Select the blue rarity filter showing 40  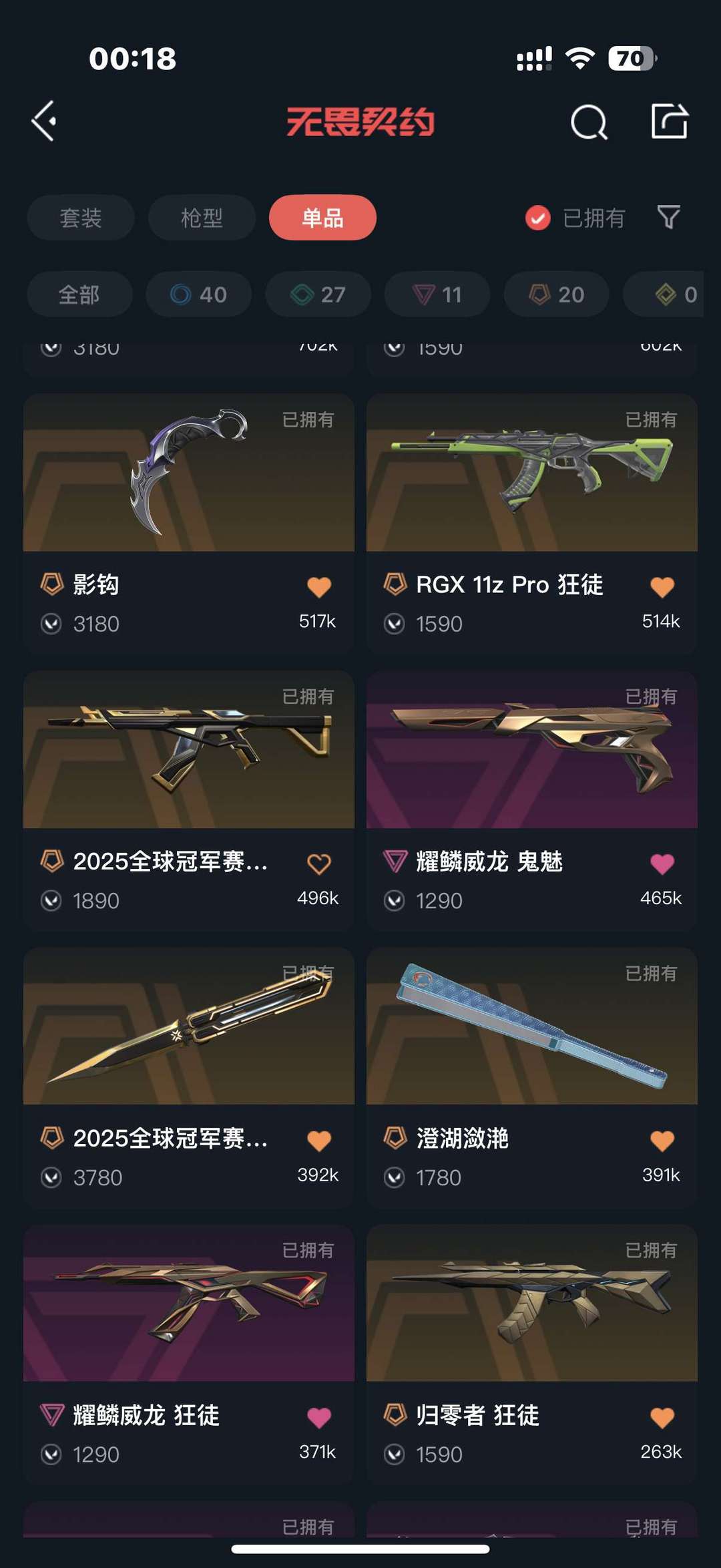198,294
